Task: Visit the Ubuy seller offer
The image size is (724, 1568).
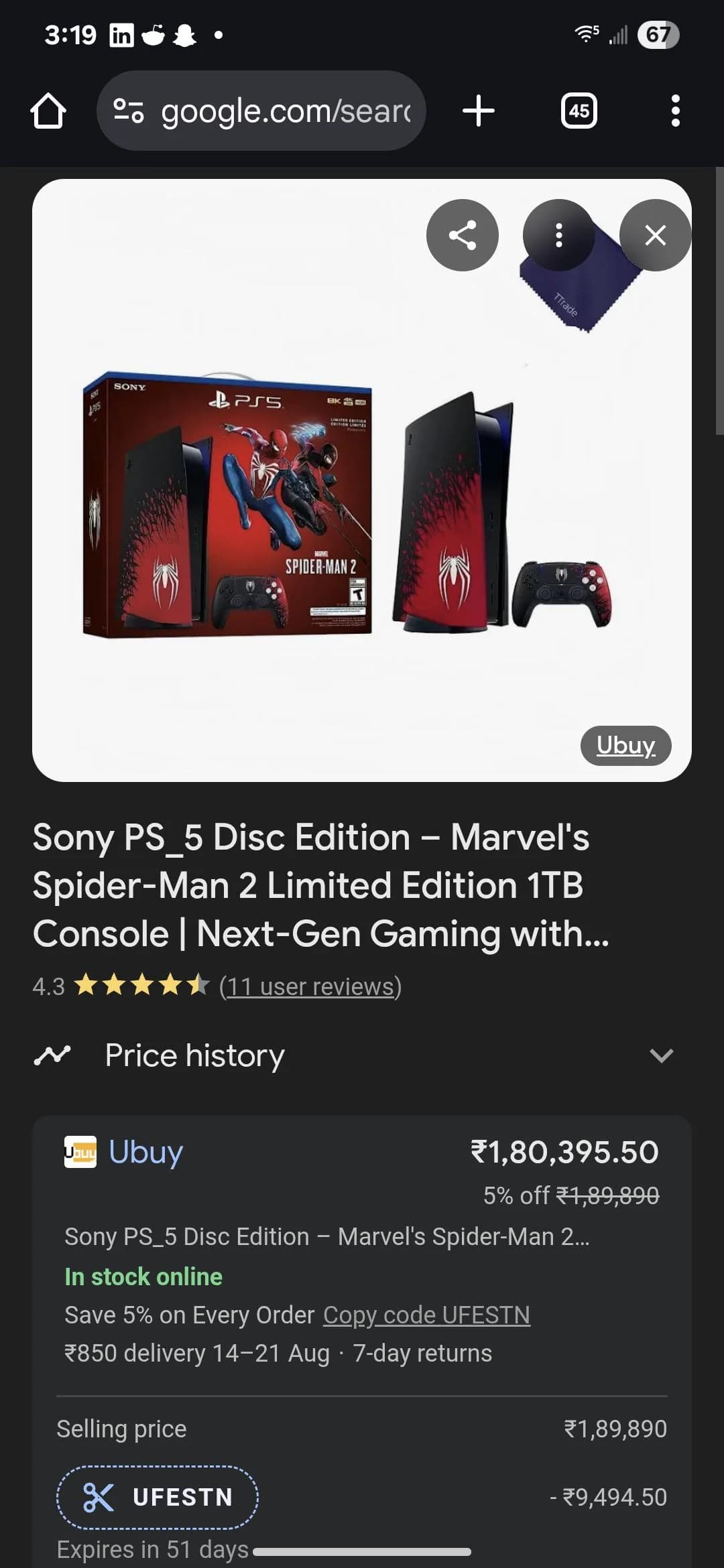Action: point(145,1153)
